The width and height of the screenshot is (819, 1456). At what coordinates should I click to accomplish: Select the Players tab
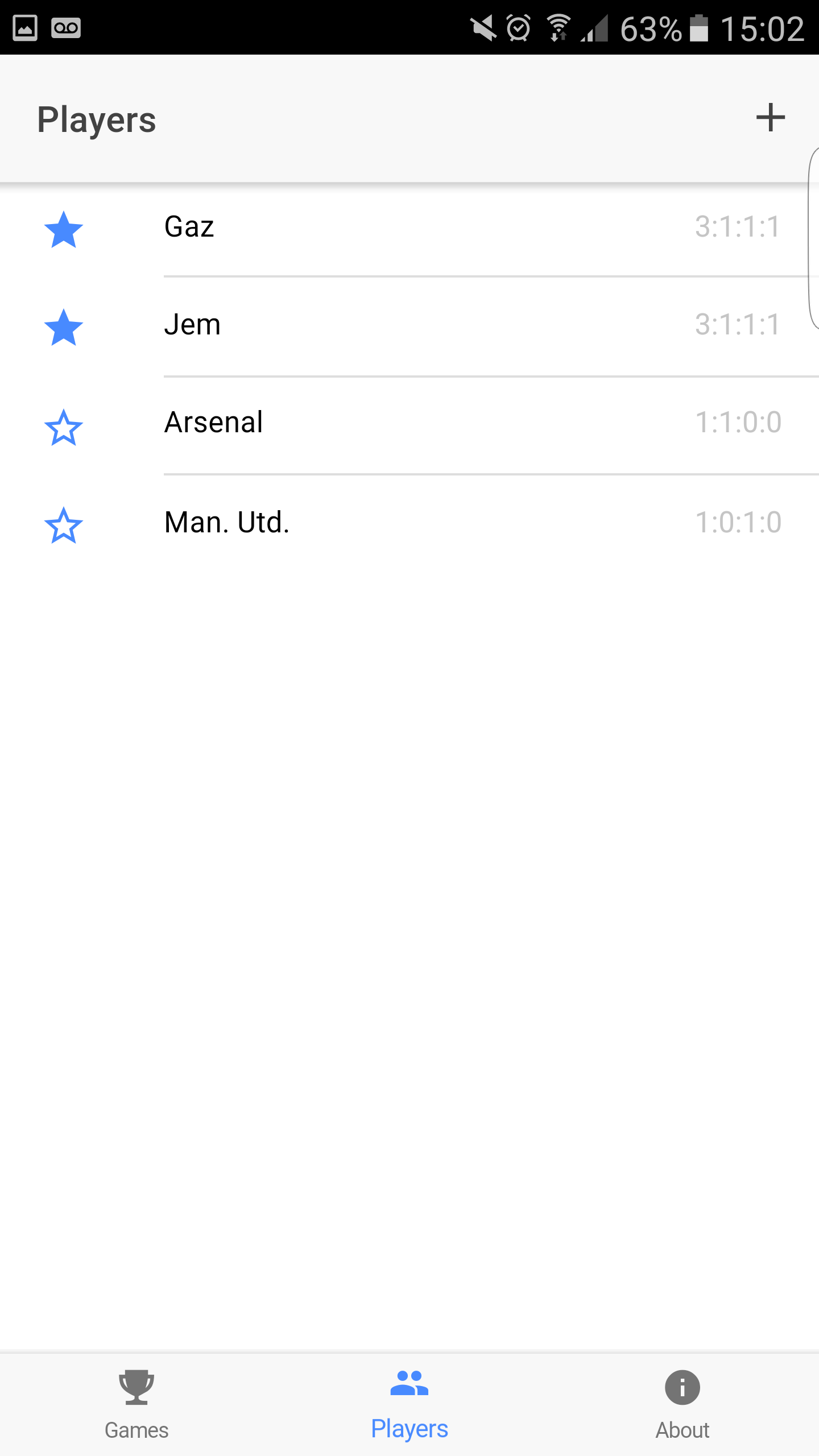(x=409, y=1405)
